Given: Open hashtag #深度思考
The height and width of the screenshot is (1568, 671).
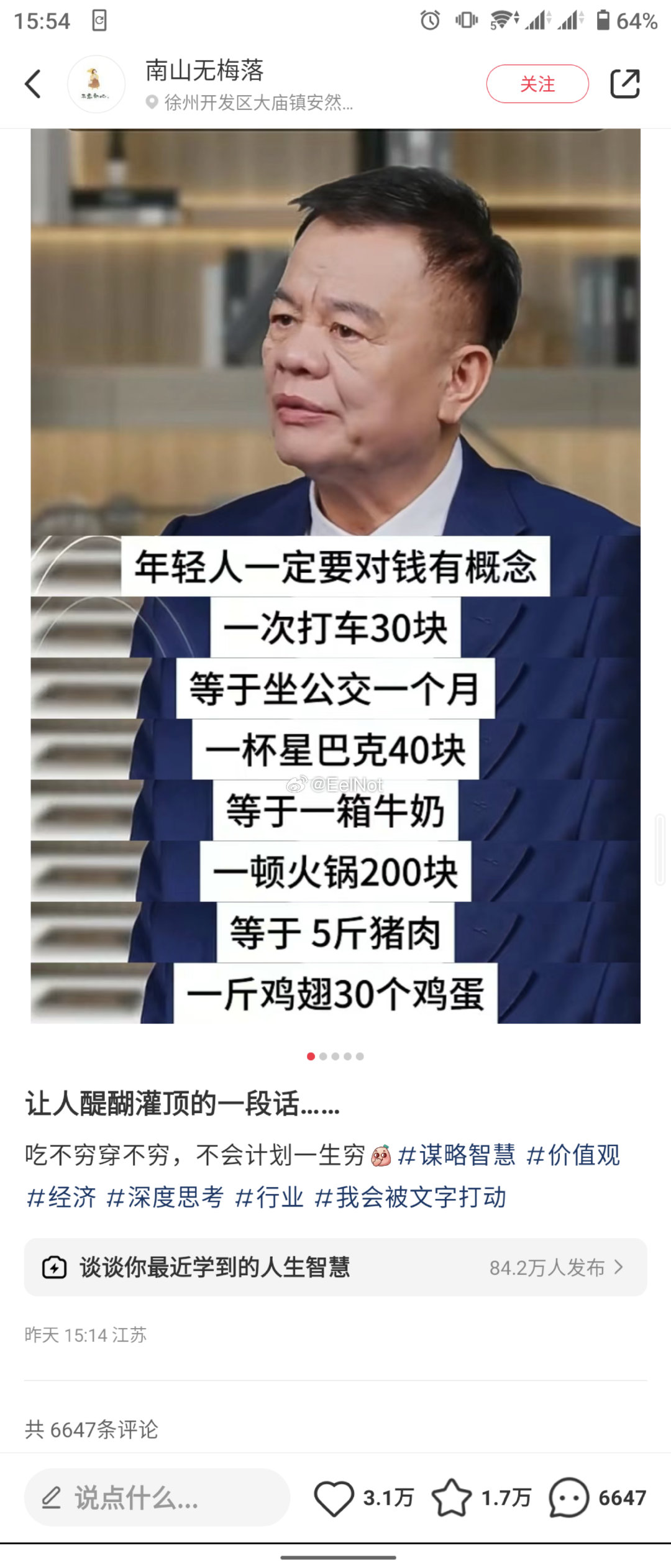Looking at the screenshot, I should [x=165, y=1197].
